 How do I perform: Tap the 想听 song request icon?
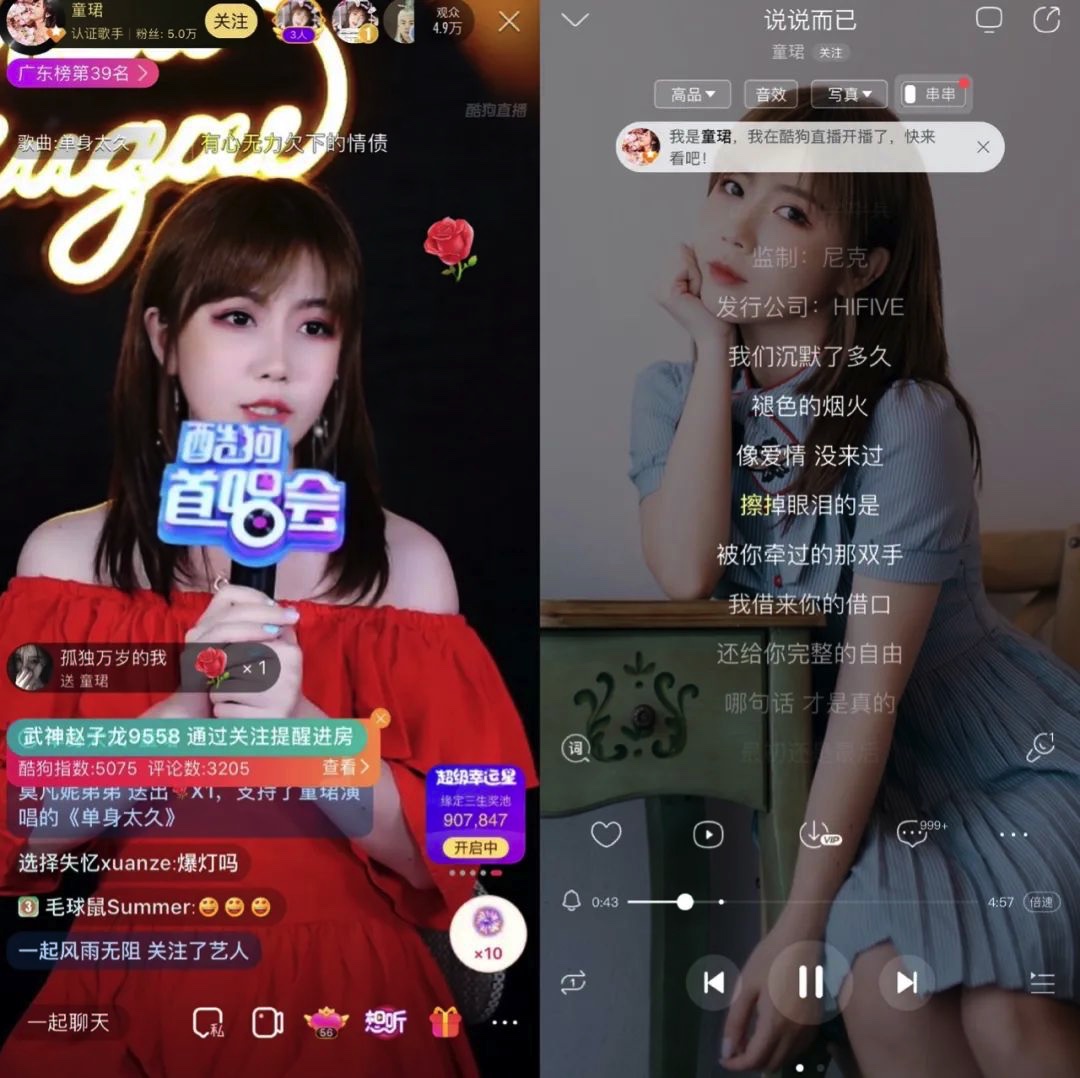click(386, 1021)
